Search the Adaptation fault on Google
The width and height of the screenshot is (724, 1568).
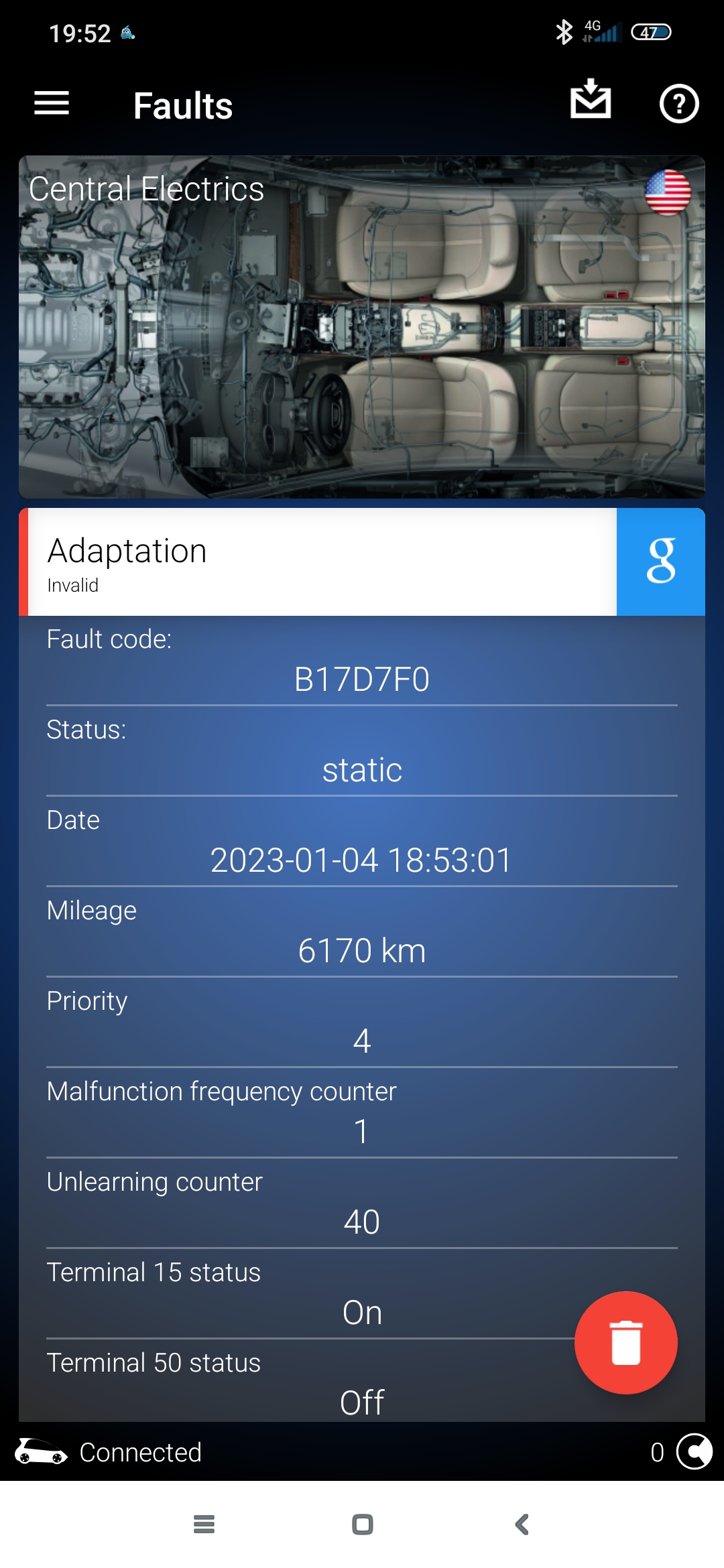660,562
